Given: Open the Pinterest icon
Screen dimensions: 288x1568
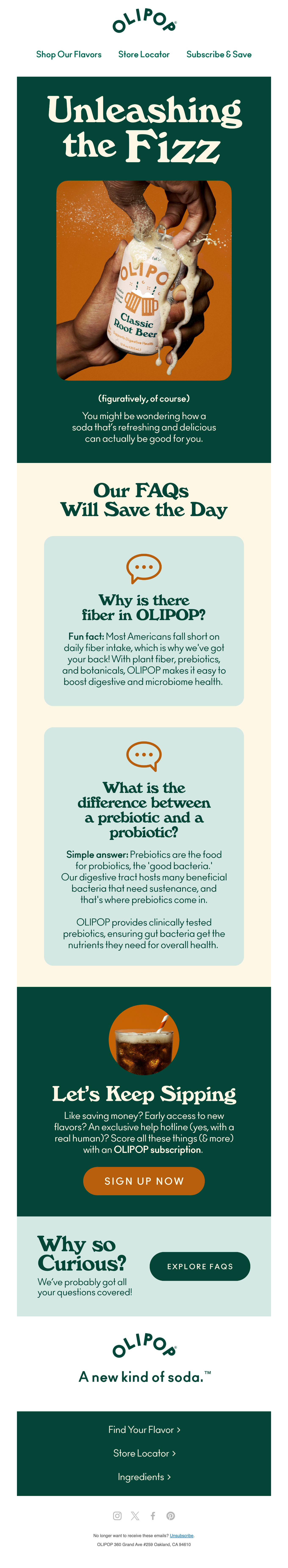Looking at the screenshot, I should (170, 1516).
